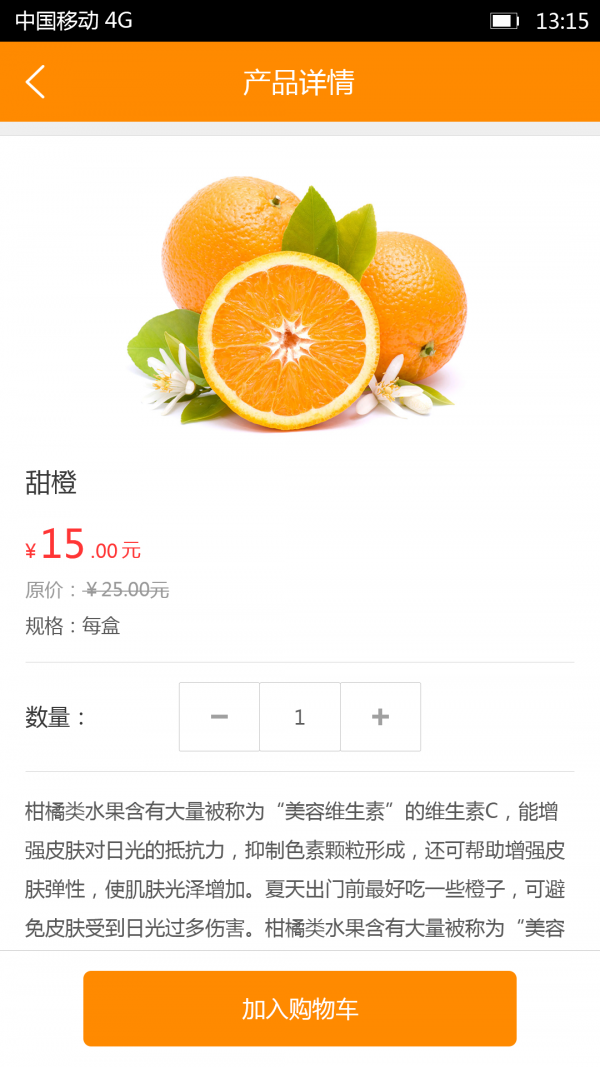Go back from the 产品详情 page
This screenshot has height=1067, width=600.
click(x=35, y=82)
